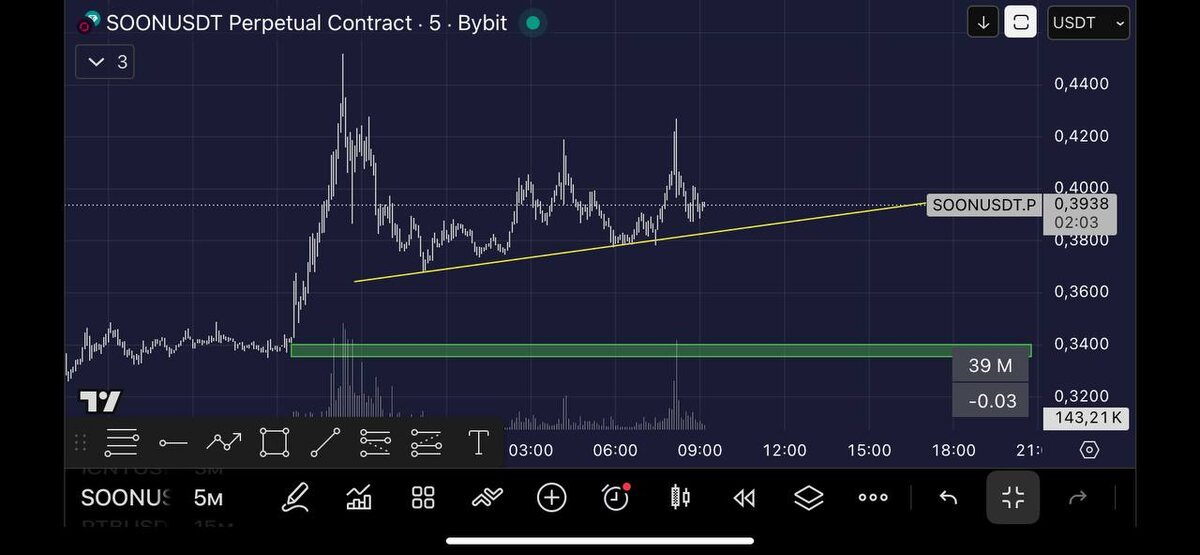This screenshot has height=555, width=1200.
Task: Open the indicators menu
Action: (x=486, y=497)
